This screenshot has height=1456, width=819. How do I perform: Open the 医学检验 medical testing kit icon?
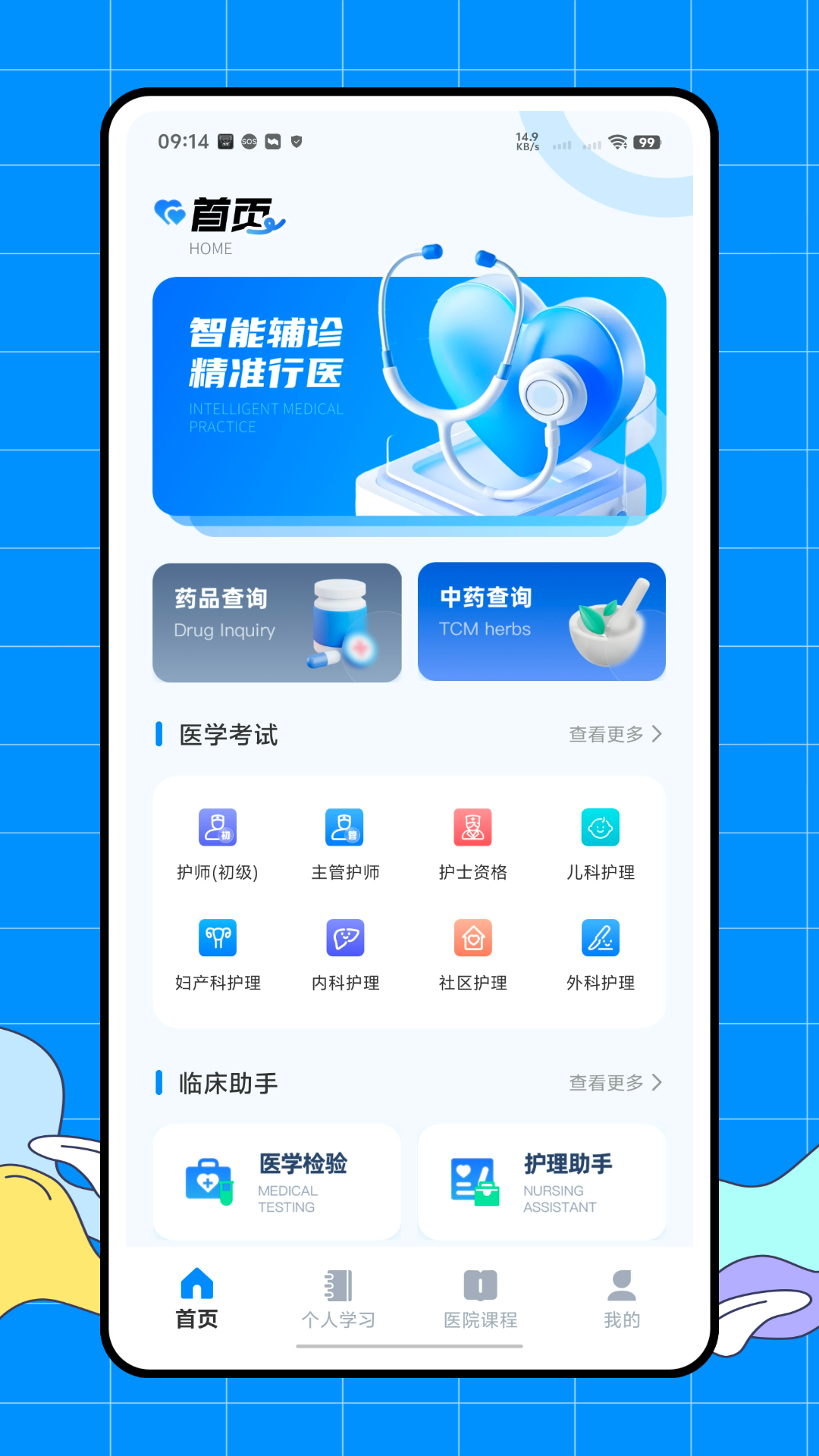pos(209,1181)
